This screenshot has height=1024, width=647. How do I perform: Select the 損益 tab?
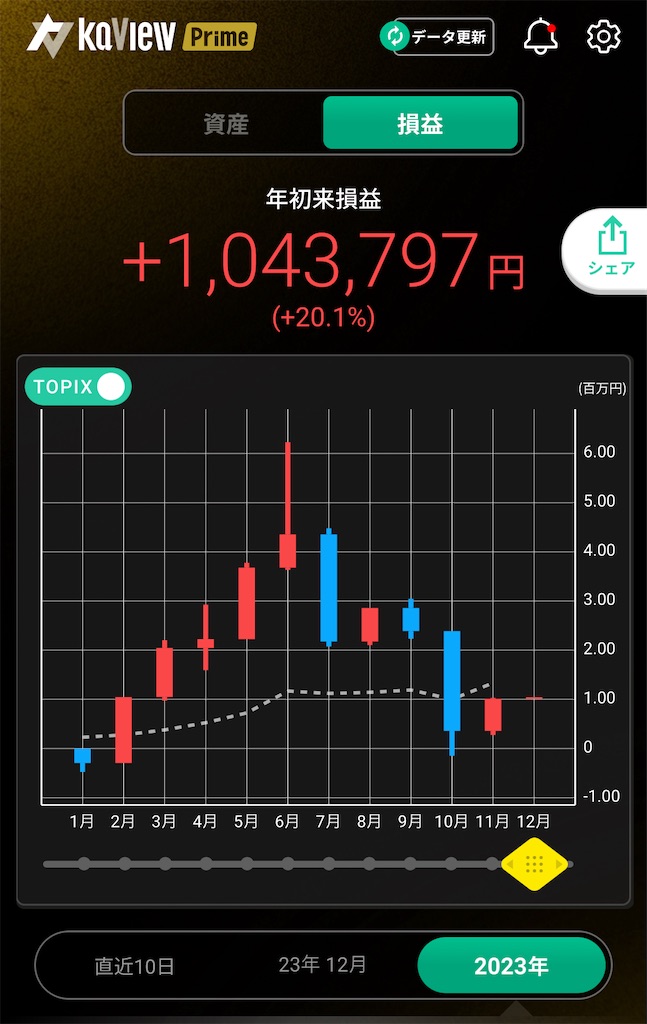(420, 124)
